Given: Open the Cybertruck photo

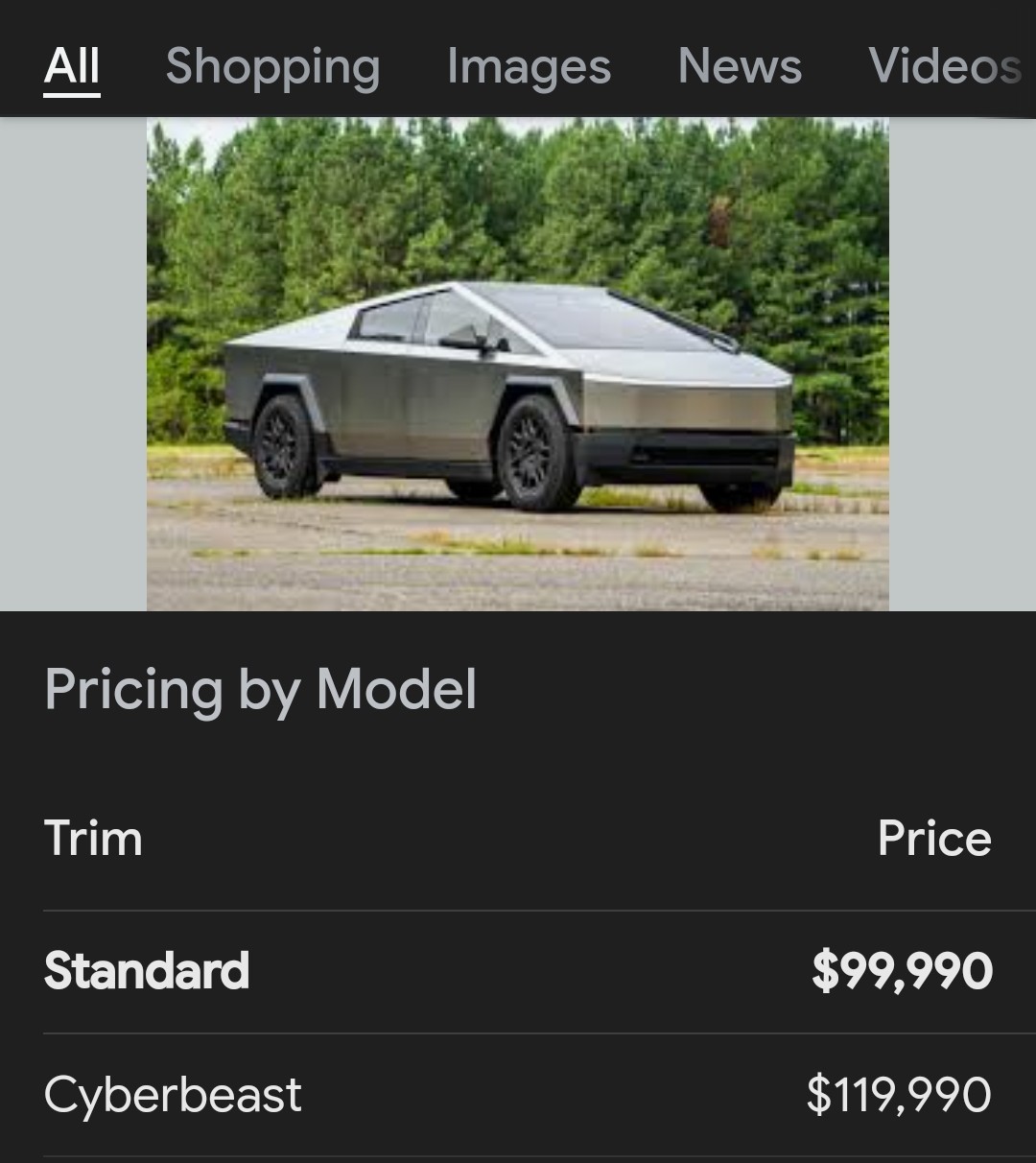Looking at the screenshot, I should pos(517,365).
